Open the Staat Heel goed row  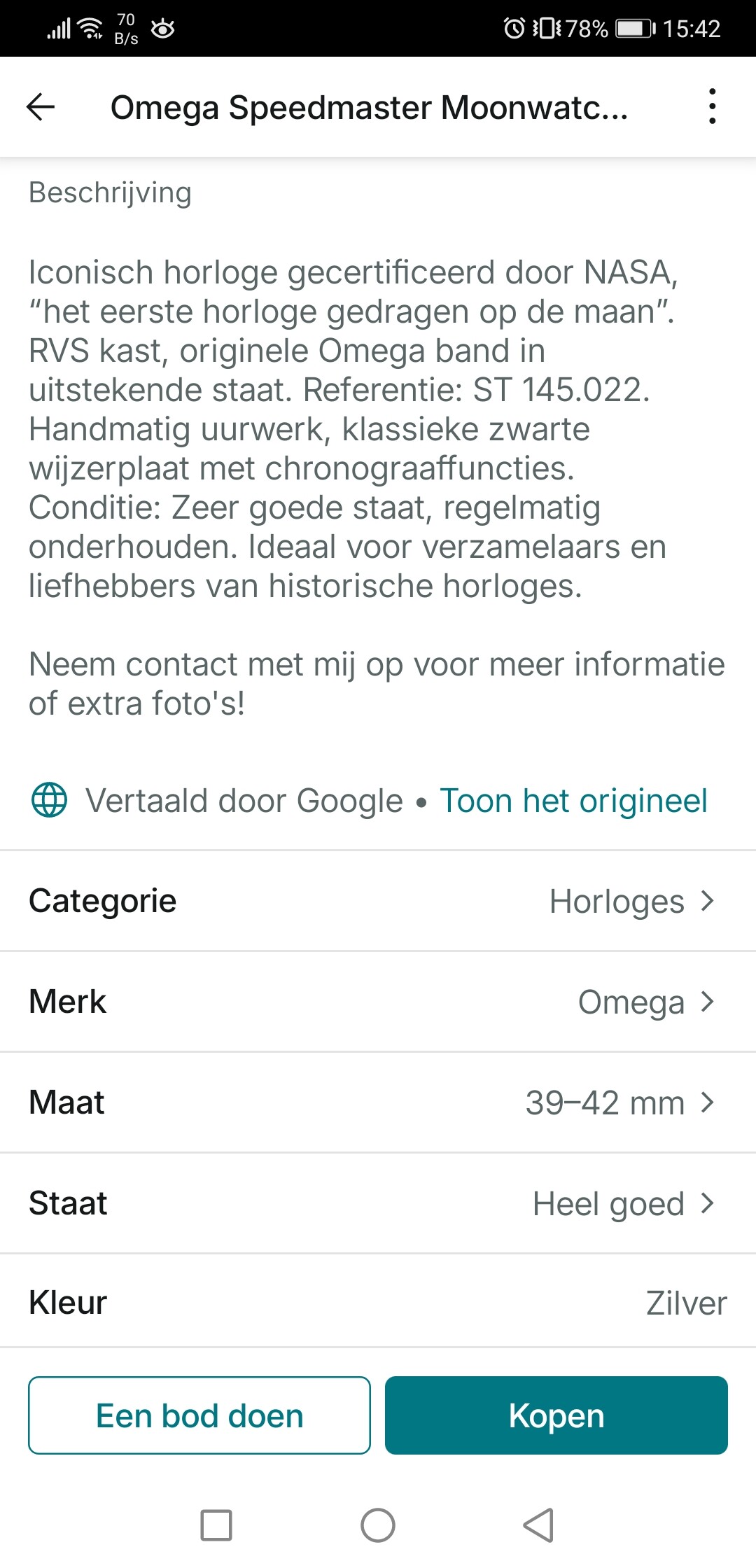[378, 1203]
